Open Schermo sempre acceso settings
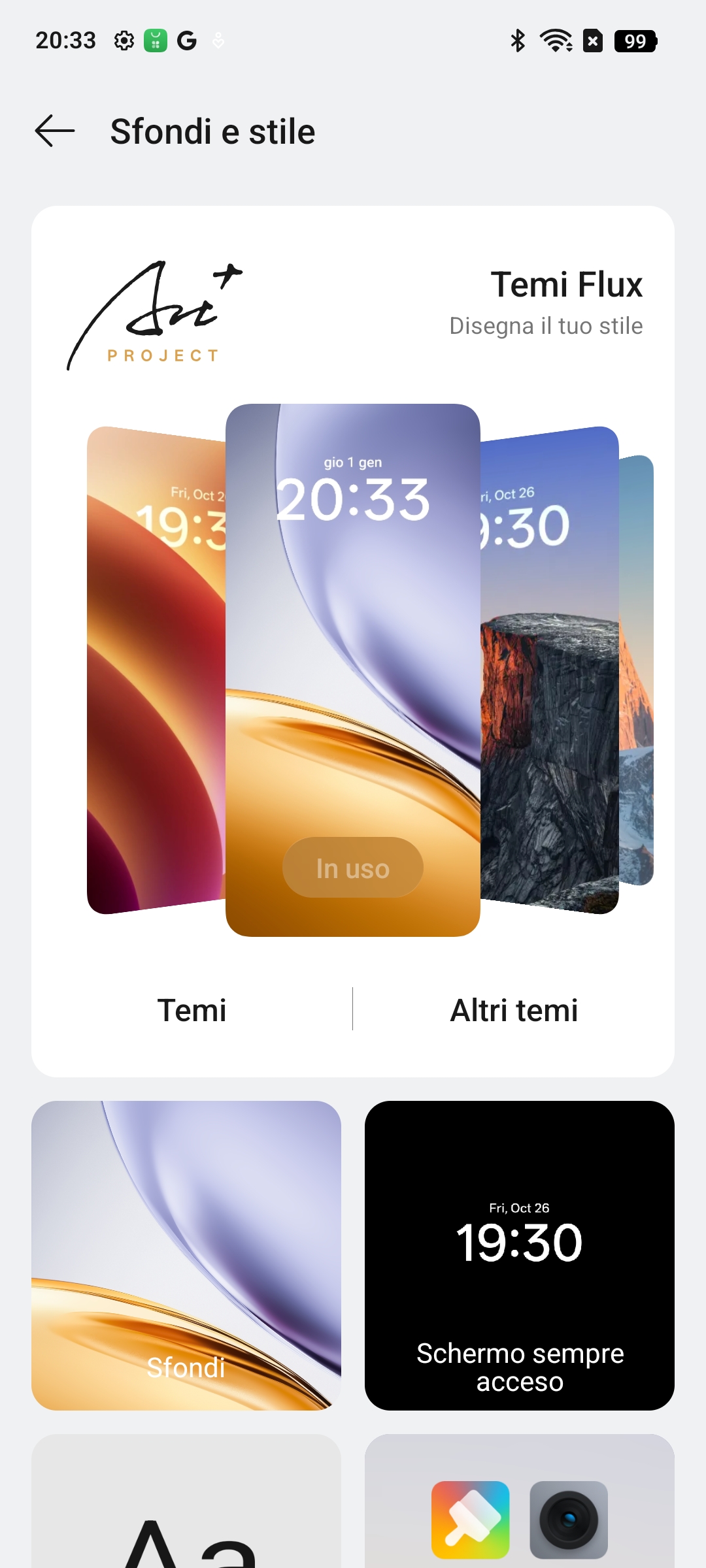This screenshot has height=1568, width=706. [x=520, y=1256]
